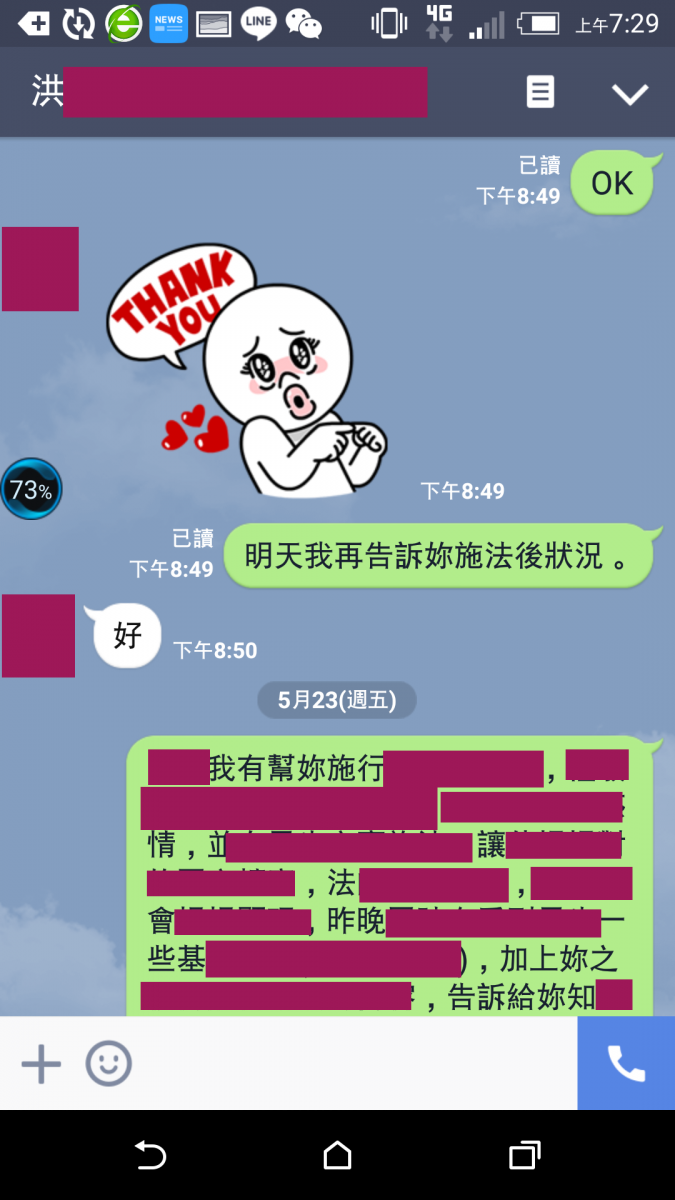The width and height of the screenshot is (675, 1200).
Task: Go back with system back button
Action: [x=150, y=1155]
